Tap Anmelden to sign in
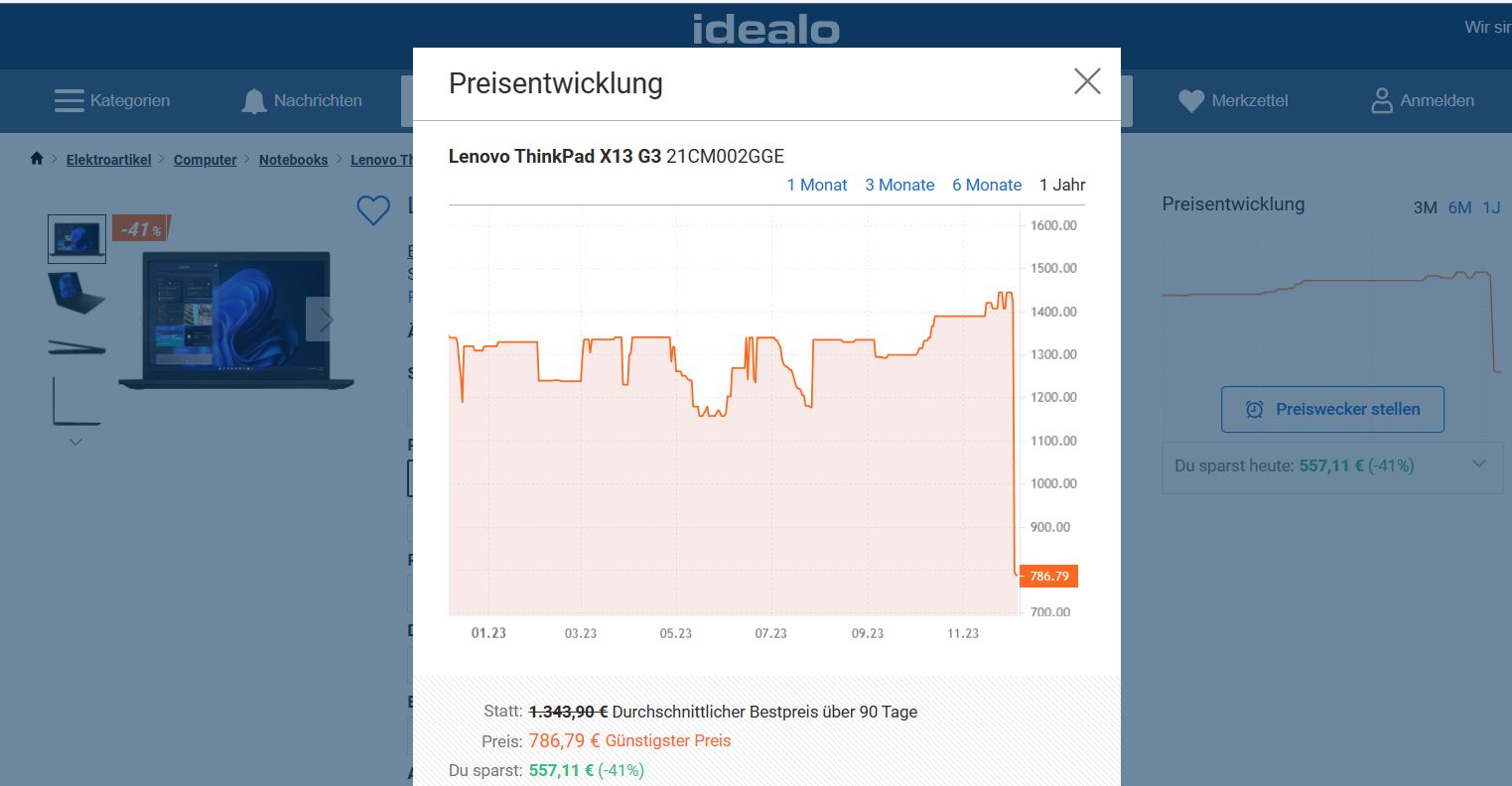 coord(1422,100)
